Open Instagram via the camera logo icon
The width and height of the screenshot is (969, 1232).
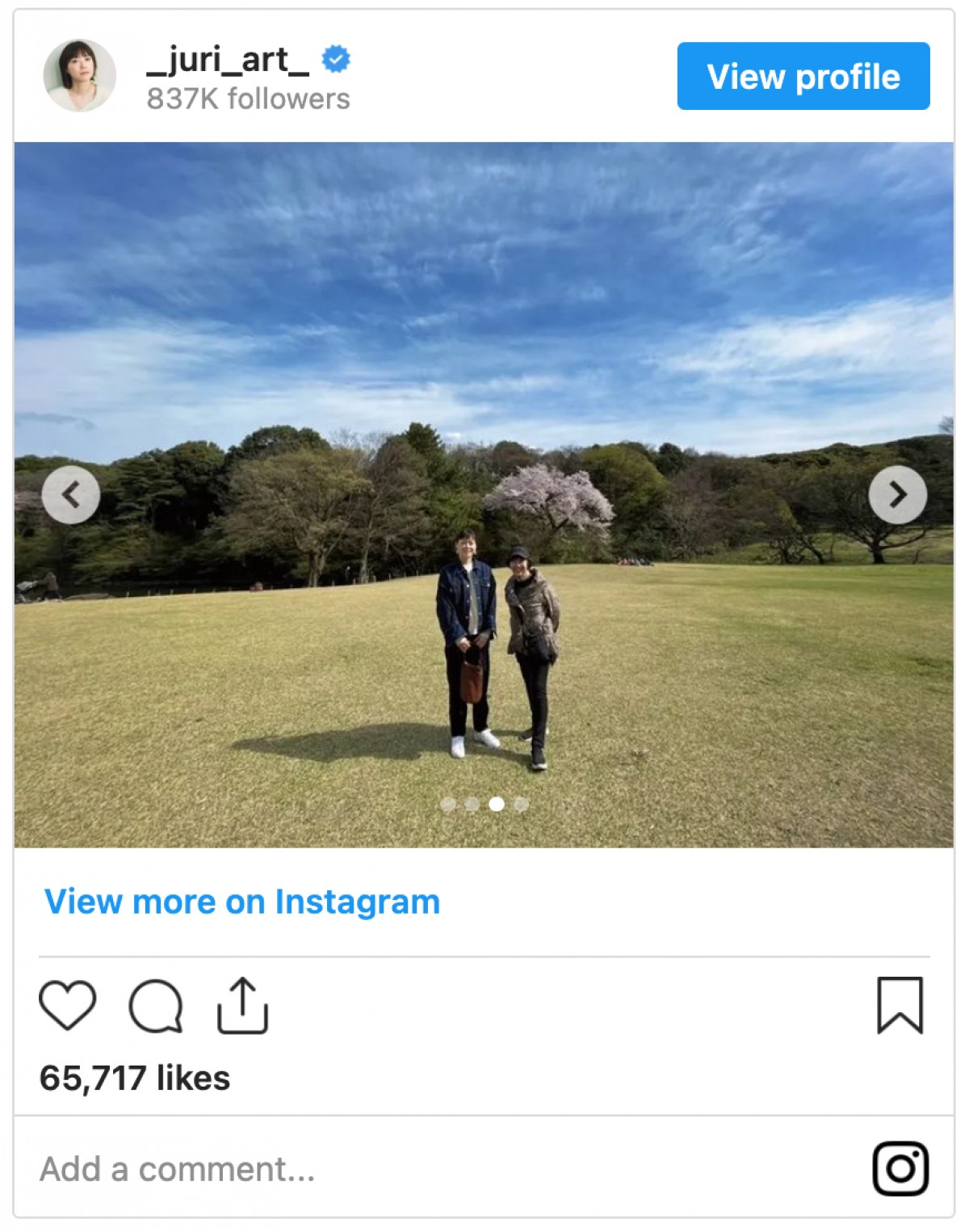pyautogui.click(x=900, y=1168)
